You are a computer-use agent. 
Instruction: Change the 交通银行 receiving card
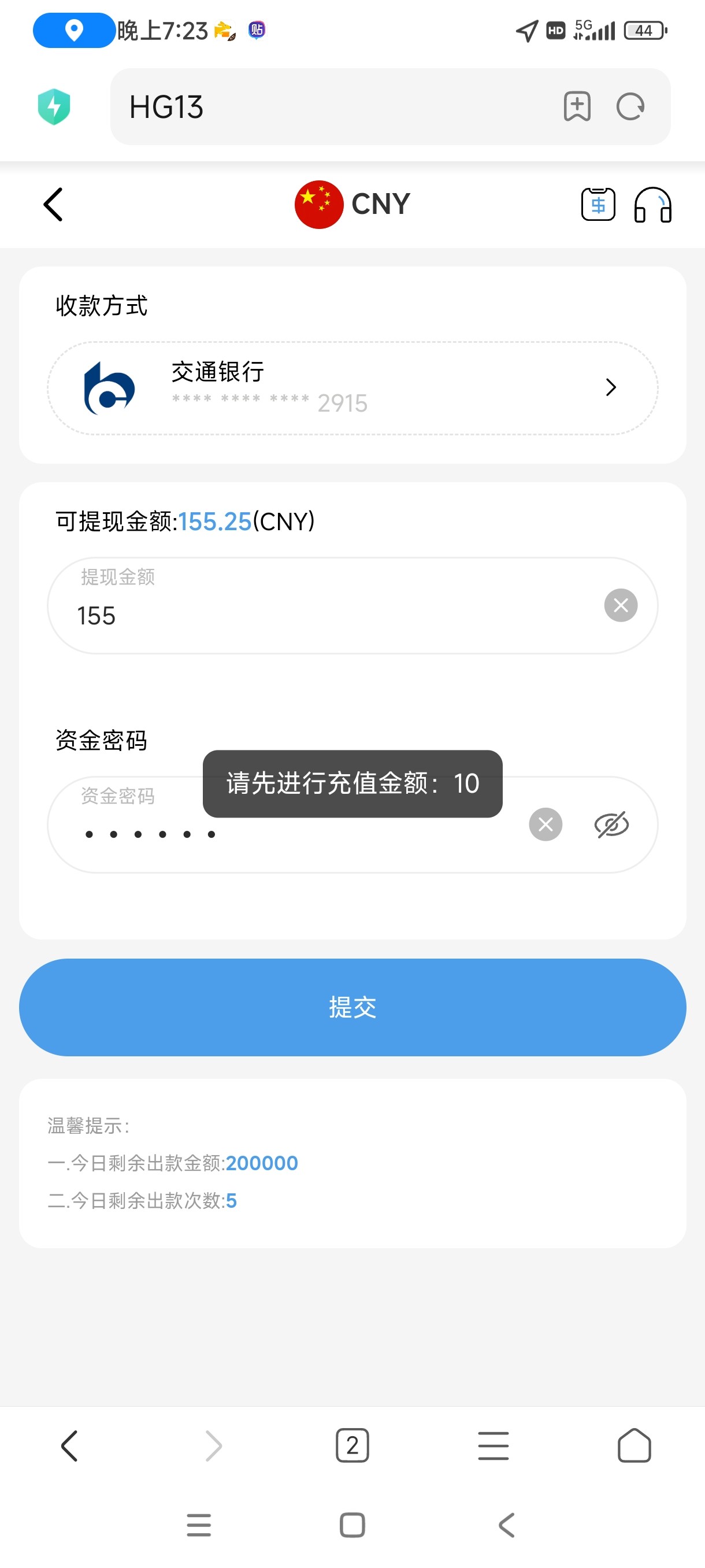coord(352,388)
